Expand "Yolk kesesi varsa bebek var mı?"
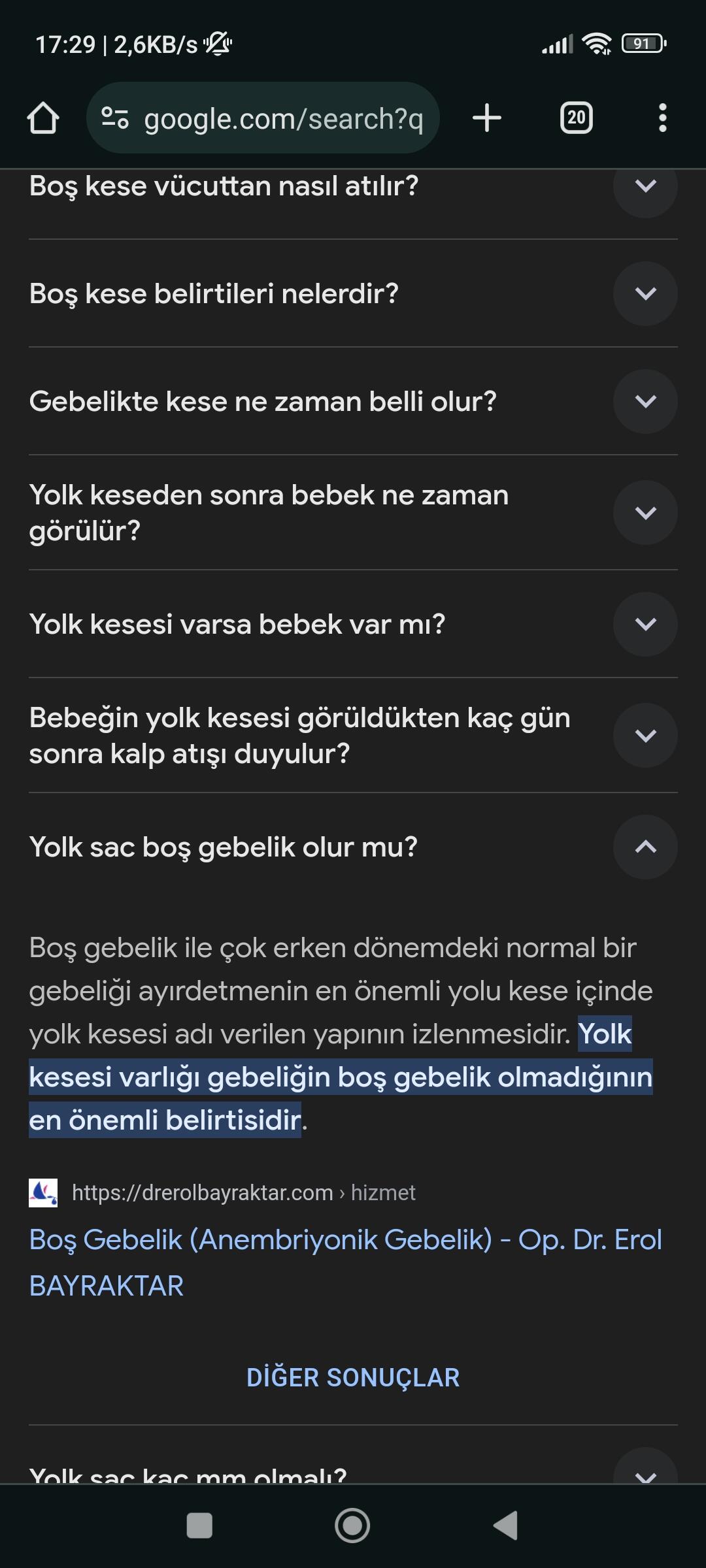This screenshot has height=1568, width=706. click(353, 624)
